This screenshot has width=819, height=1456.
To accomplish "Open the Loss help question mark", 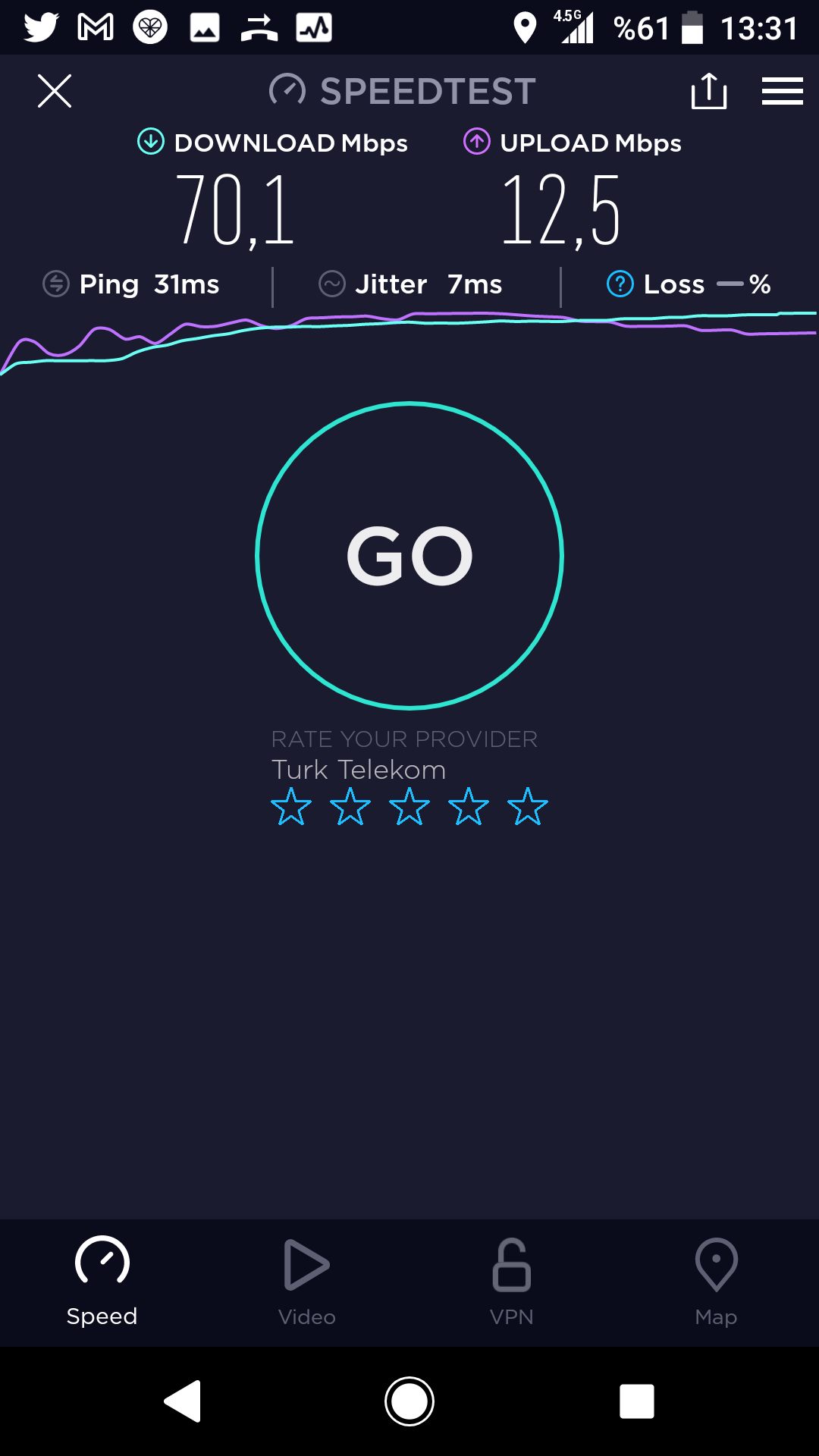I will click(620, 284).
